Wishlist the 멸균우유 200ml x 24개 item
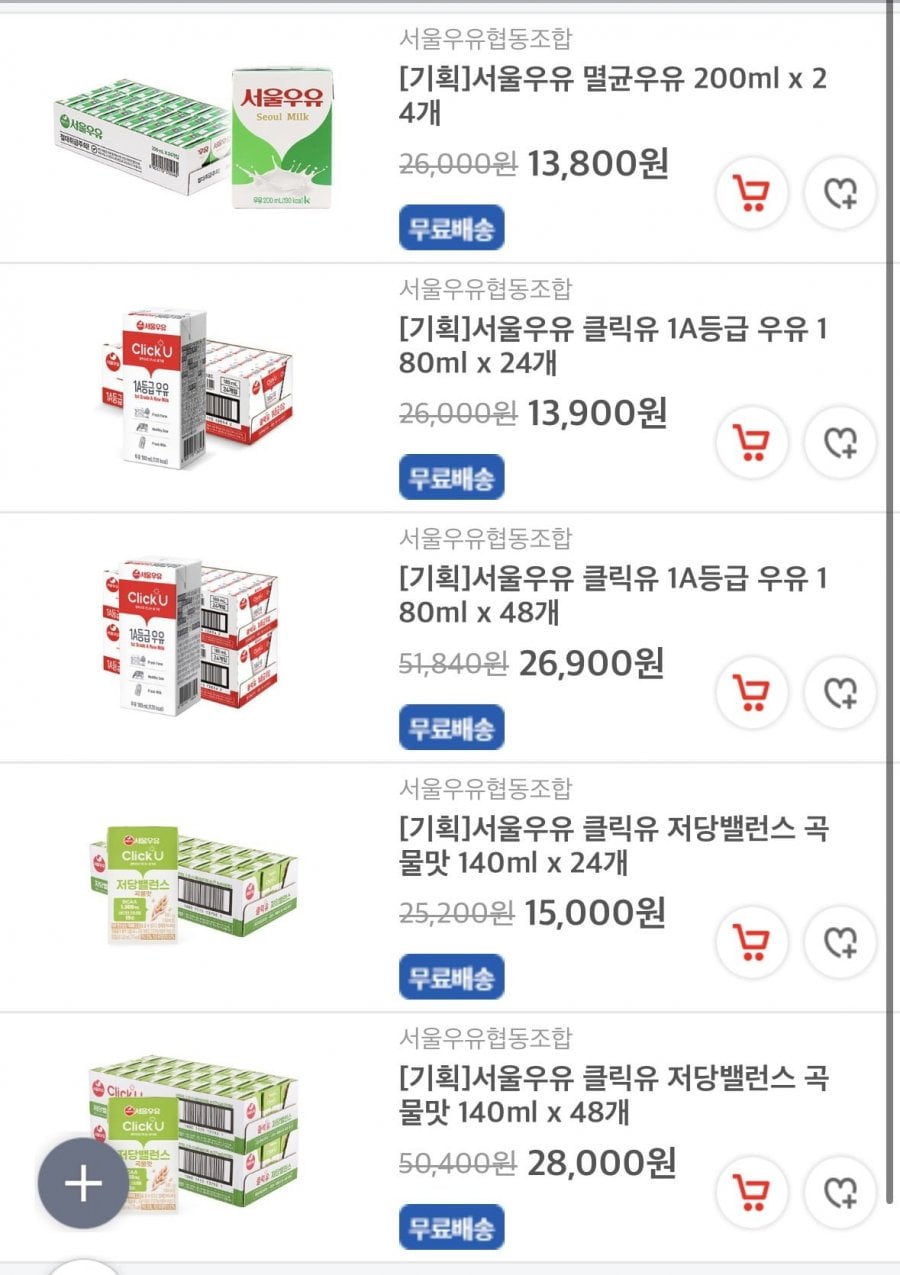The width and height of the screenshot is (900, 1275). pyautogui.click(x=840, y=193)
